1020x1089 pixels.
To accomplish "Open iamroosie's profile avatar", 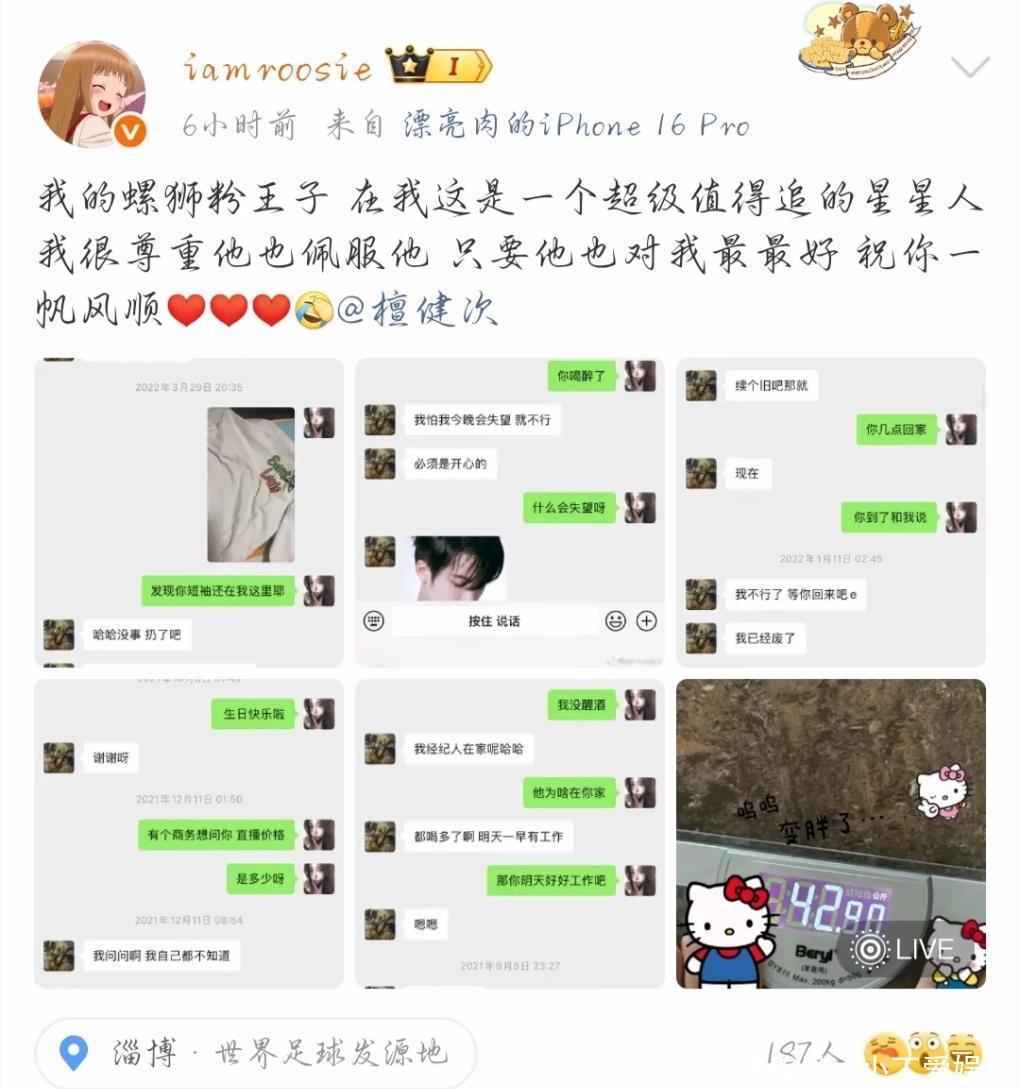I will pyautogui.click(x=92, y=94).
